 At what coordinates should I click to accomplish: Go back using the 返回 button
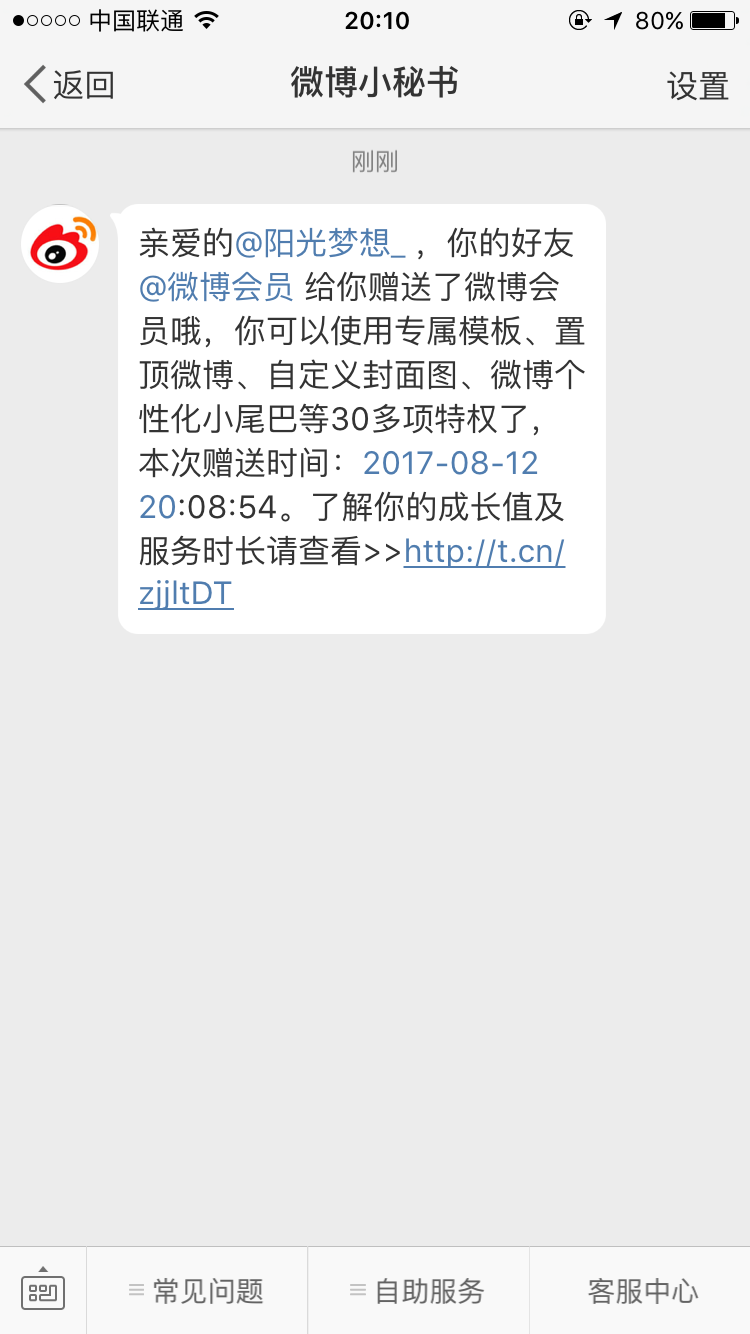69,85
